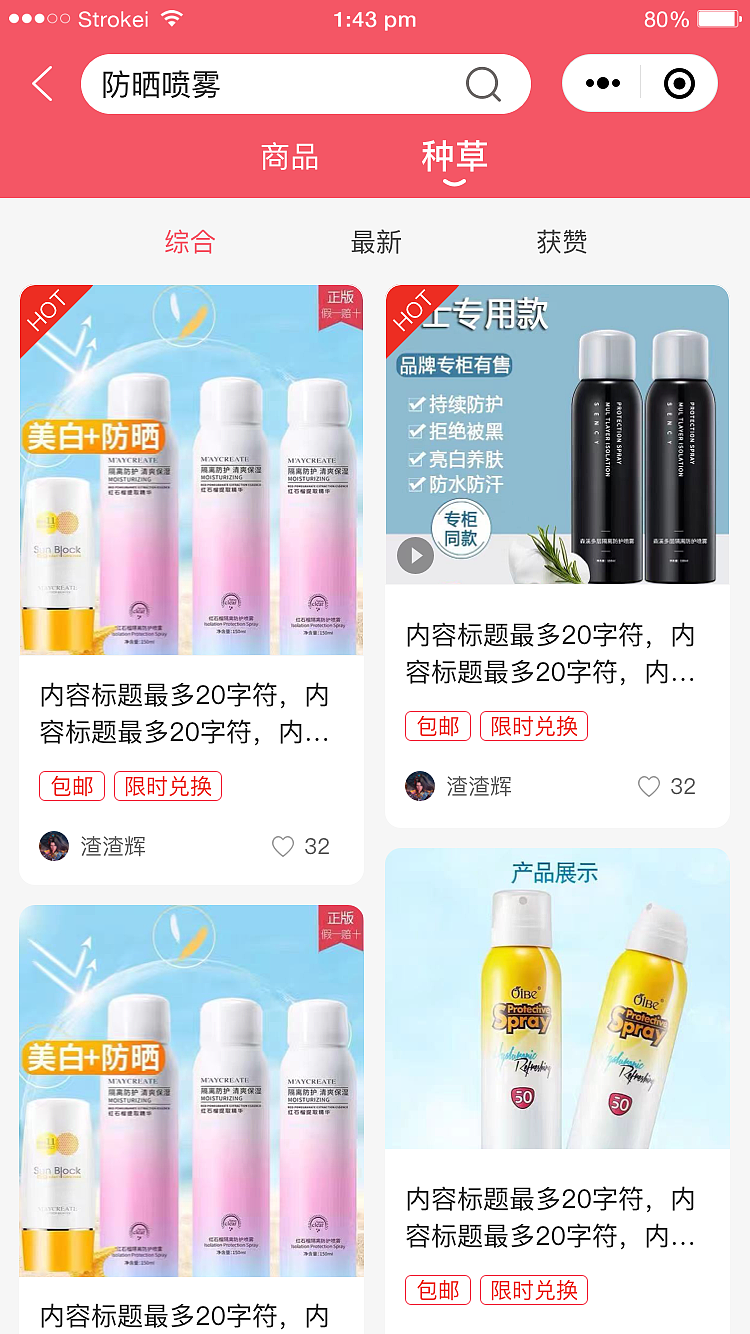Tap the battery indicator in the status bar

(712, 18)
